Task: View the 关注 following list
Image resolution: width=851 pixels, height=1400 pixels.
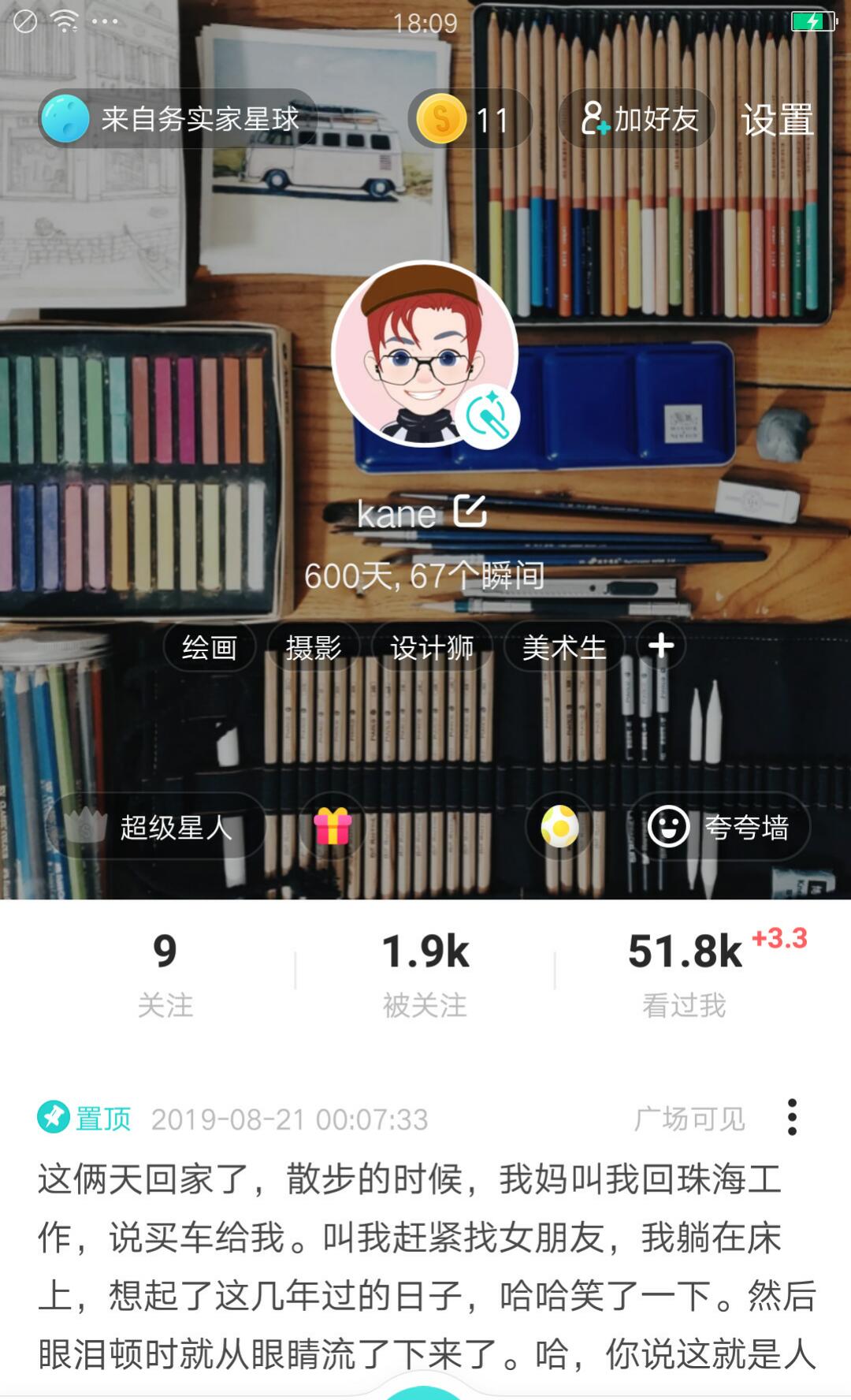Action: point(165,974)
